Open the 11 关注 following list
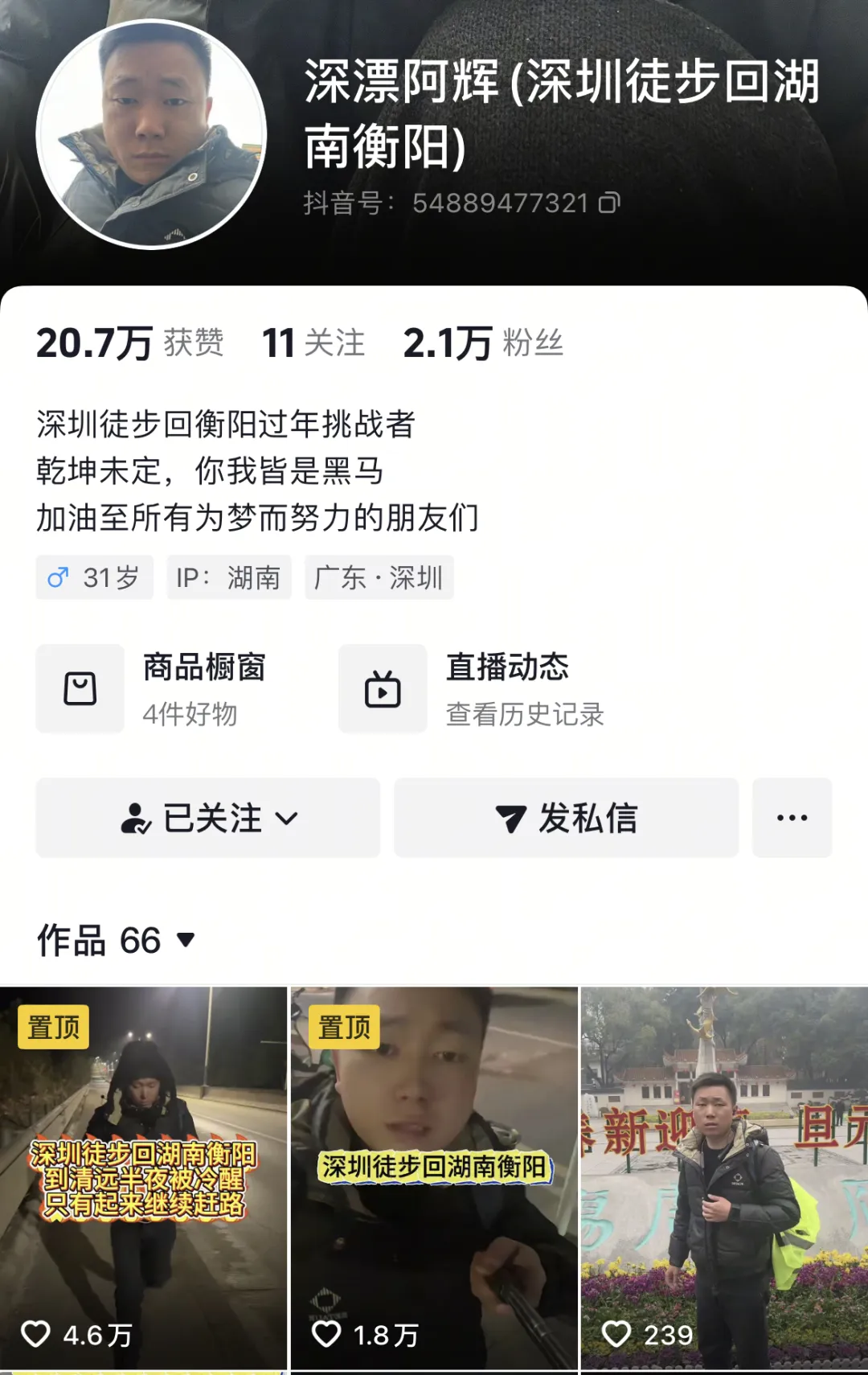 click(313, 343)
